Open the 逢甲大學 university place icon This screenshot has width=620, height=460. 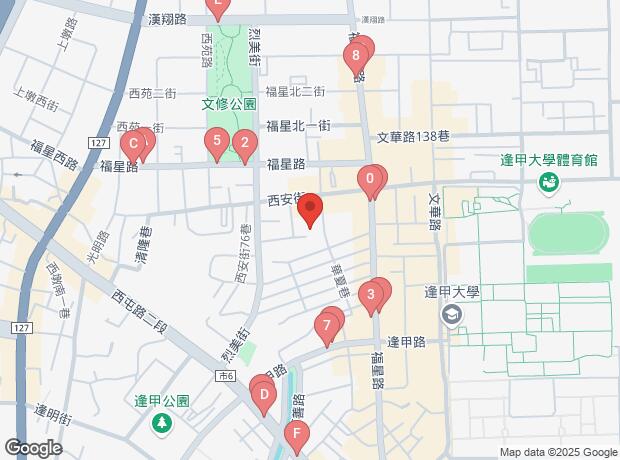coord(453,315)
